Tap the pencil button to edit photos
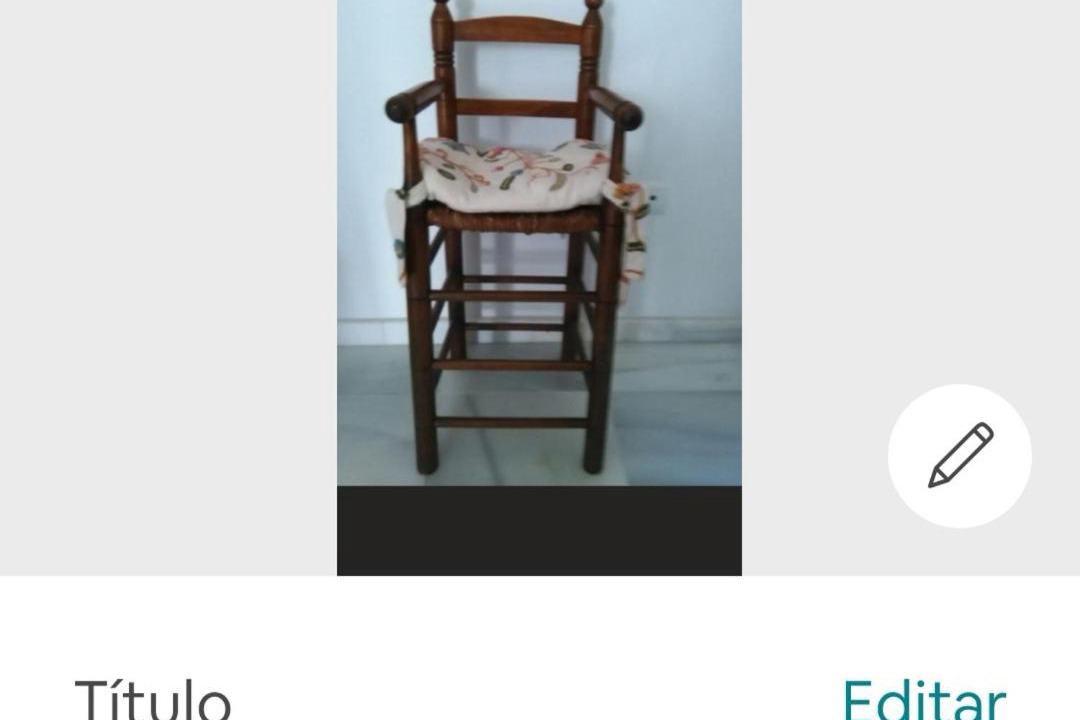This screenshot has height=720, width=1080. (x=959, y=456)
